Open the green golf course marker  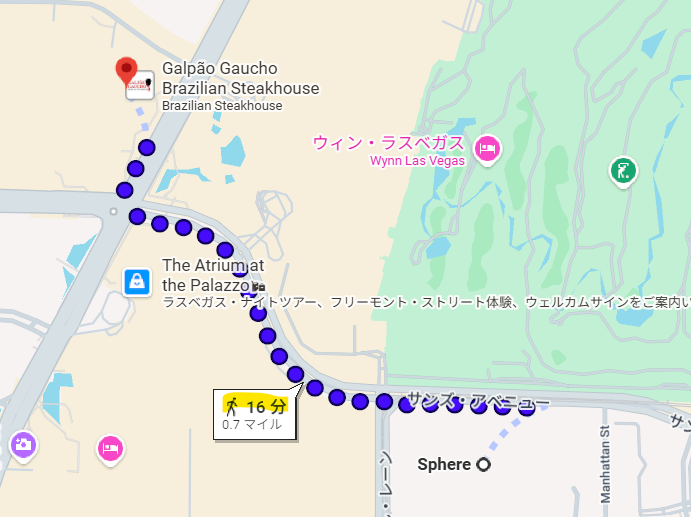(x=624, y=171)
